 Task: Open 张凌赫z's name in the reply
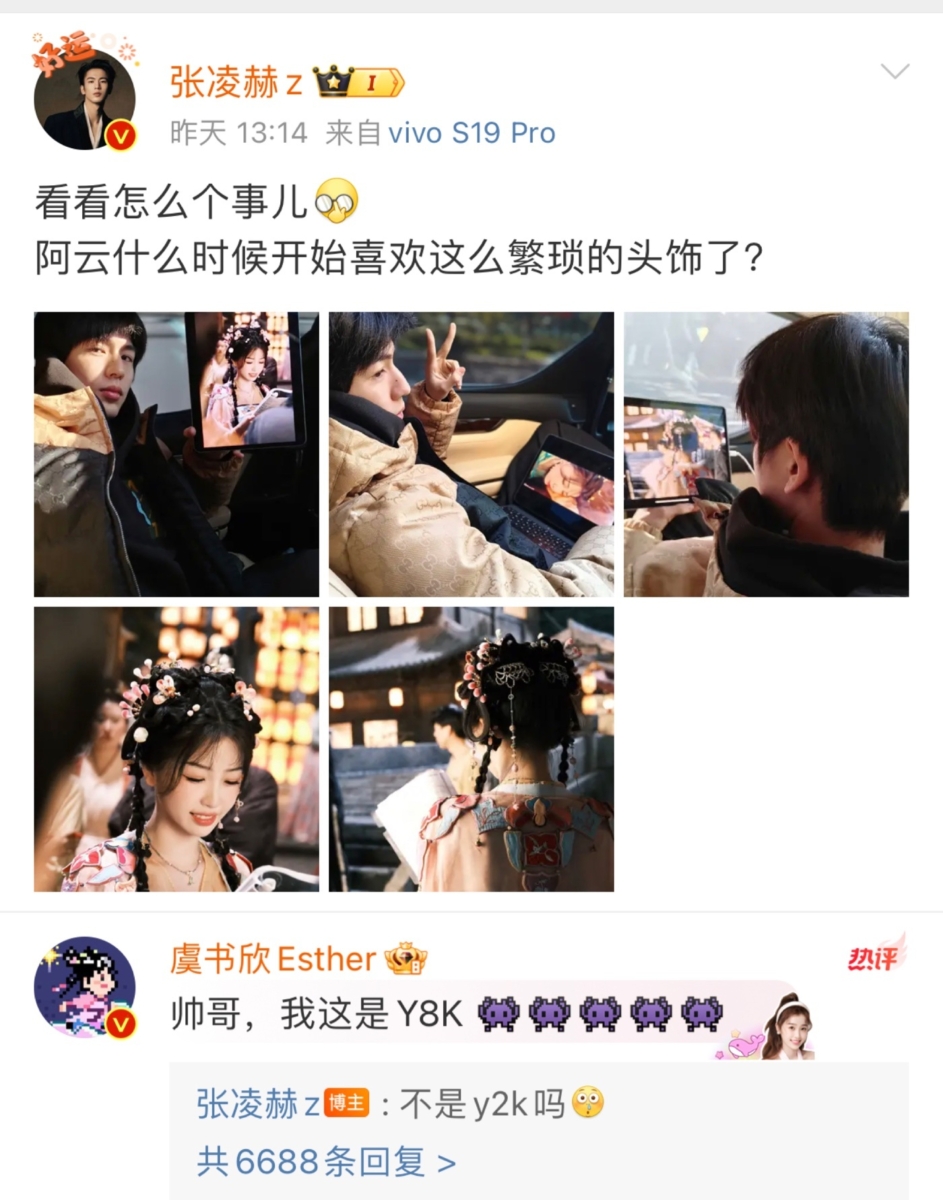click(x=258, y=1104)
